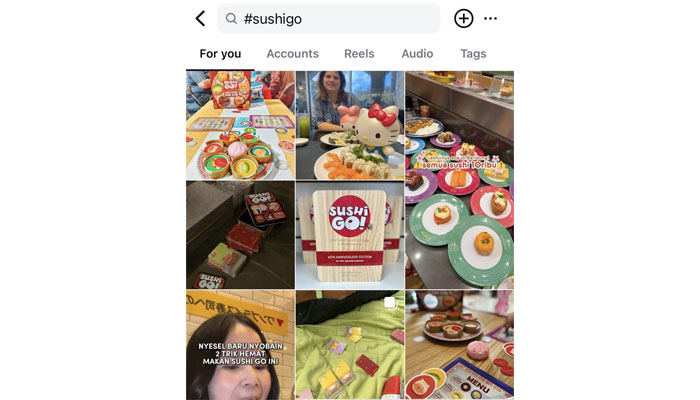Switch to the Accounts tab
The height and width of the screenshot is (400, 700).
coord(292,54)
